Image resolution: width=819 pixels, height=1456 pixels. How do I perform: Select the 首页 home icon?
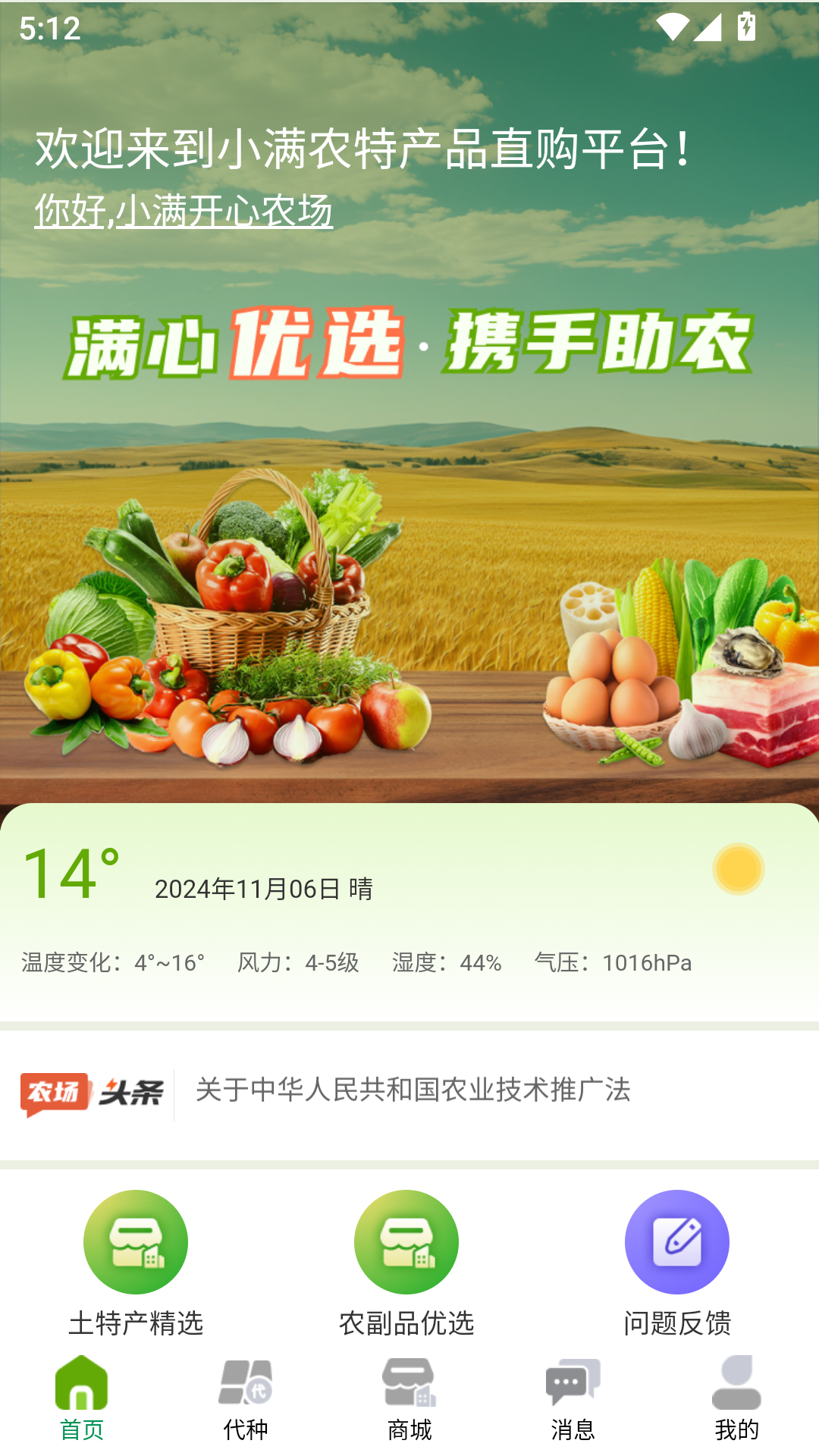[x=83, y=1385]
